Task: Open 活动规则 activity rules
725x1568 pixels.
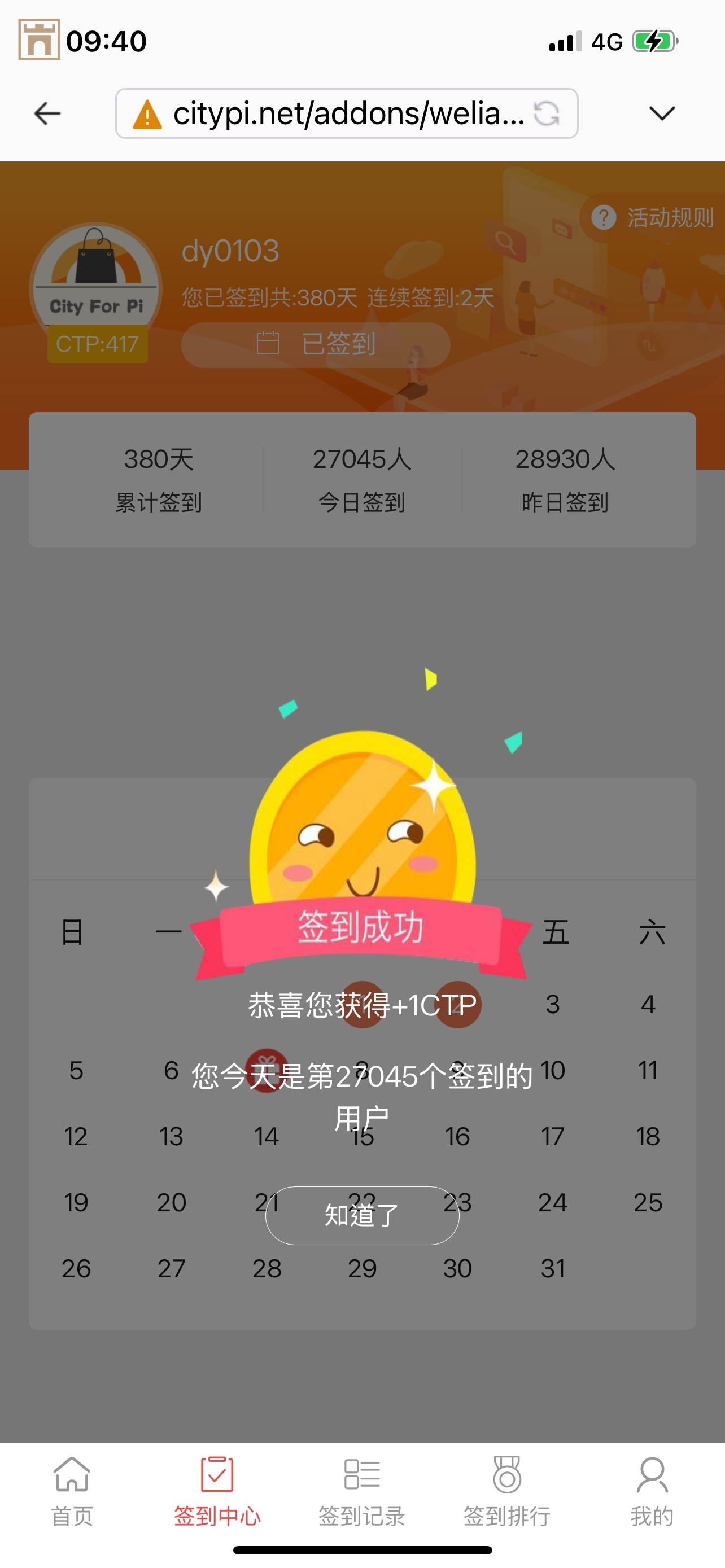Action: point(654,218)
